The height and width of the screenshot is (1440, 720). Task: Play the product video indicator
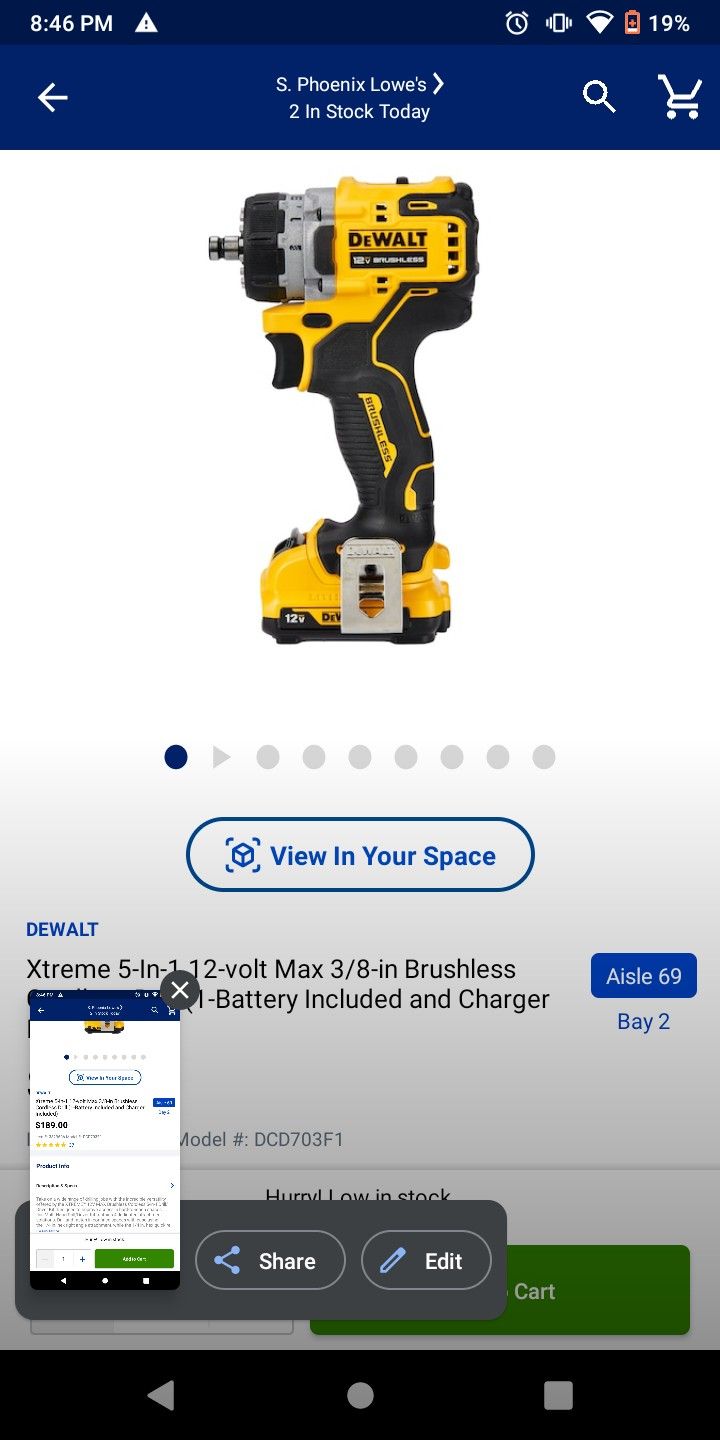pos(221,757)
